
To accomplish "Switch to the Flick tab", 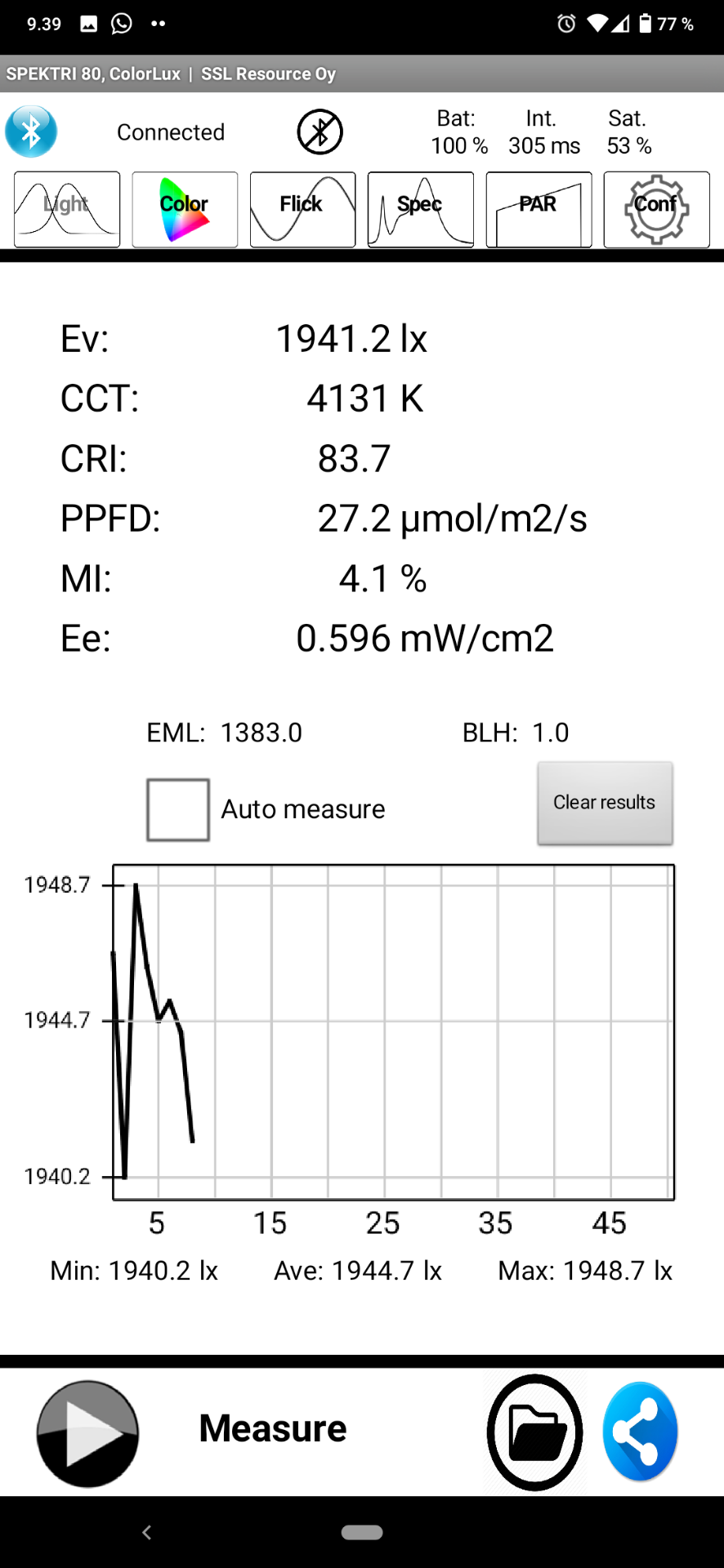I will [x=302, y=209].
